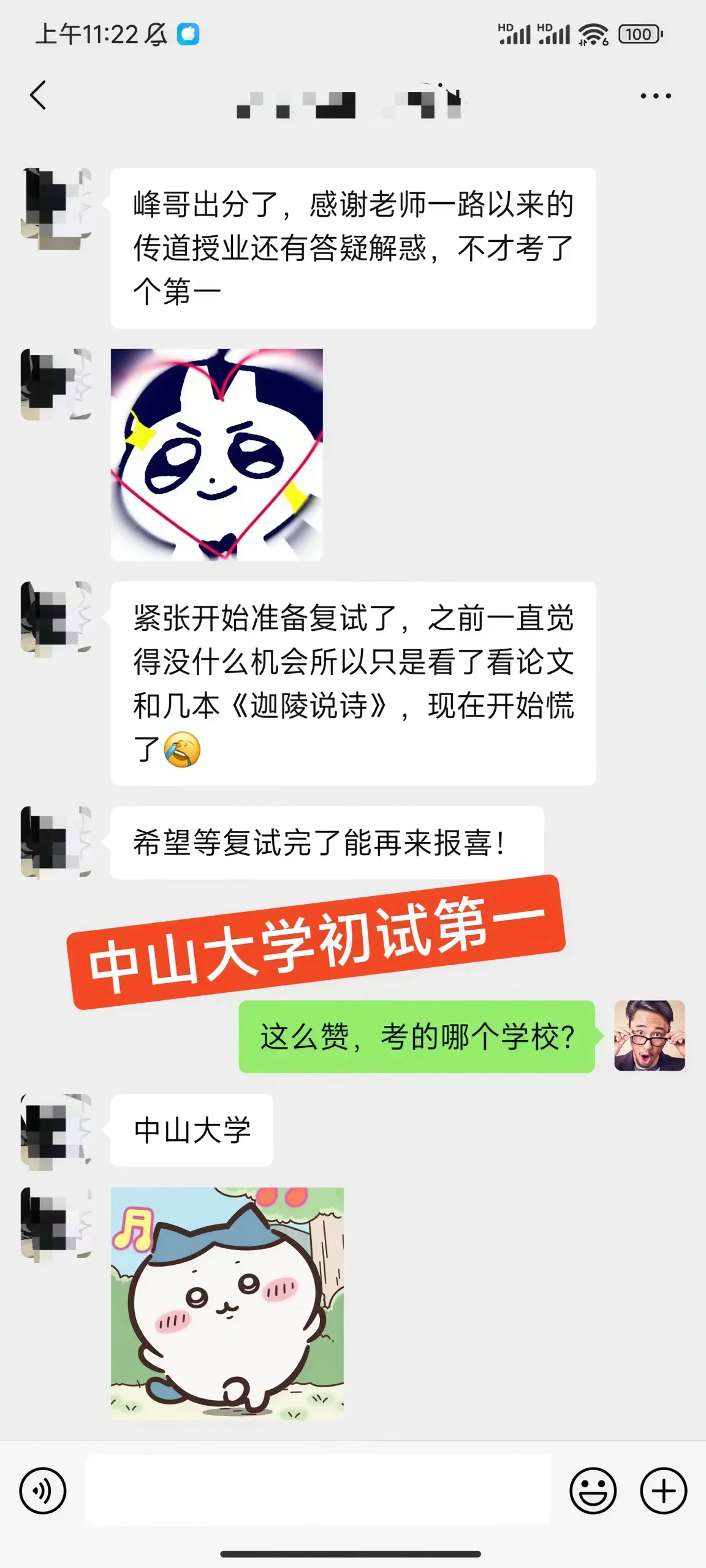Open the plus attachment menu

[x=663, y=1491]
